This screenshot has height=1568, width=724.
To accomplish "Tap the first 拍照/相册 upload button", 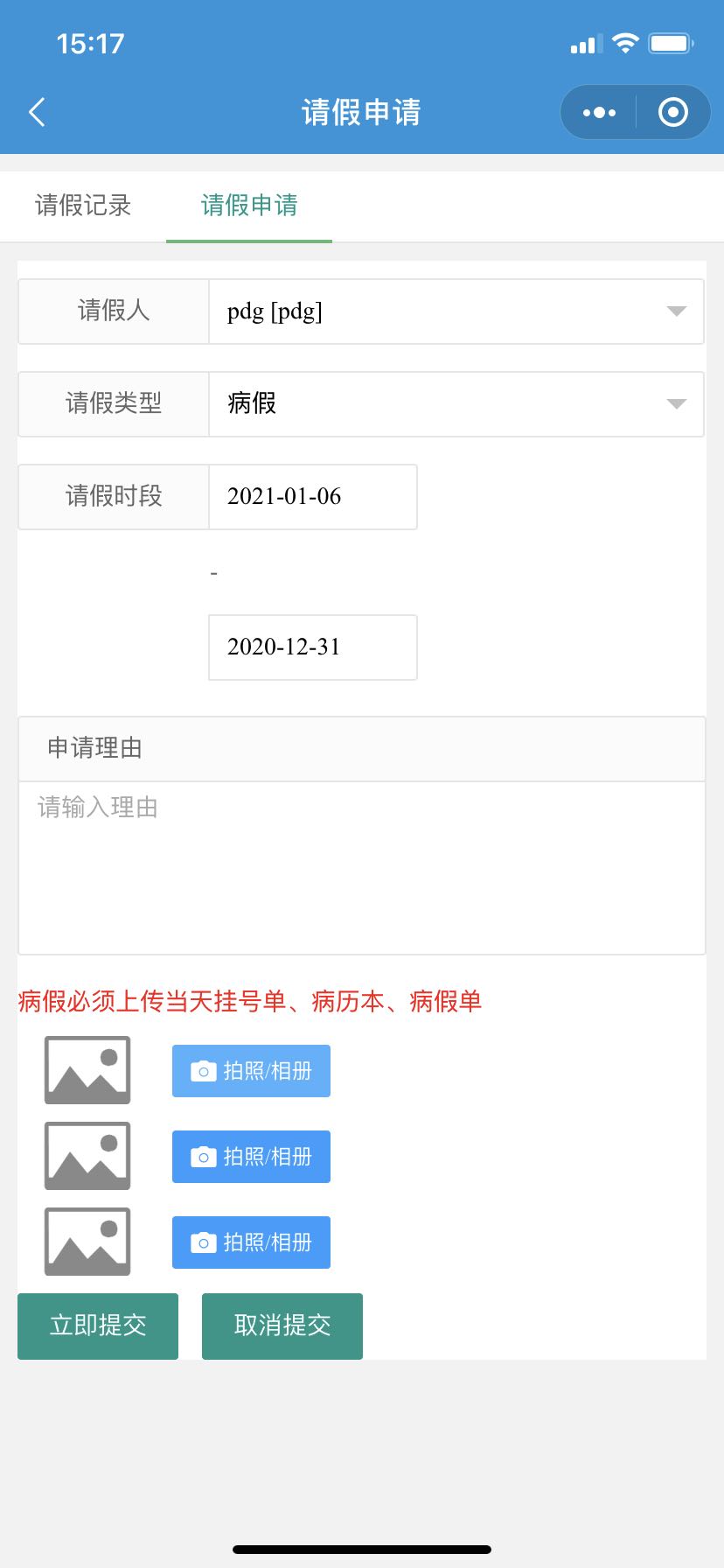I will [251, 1071].
